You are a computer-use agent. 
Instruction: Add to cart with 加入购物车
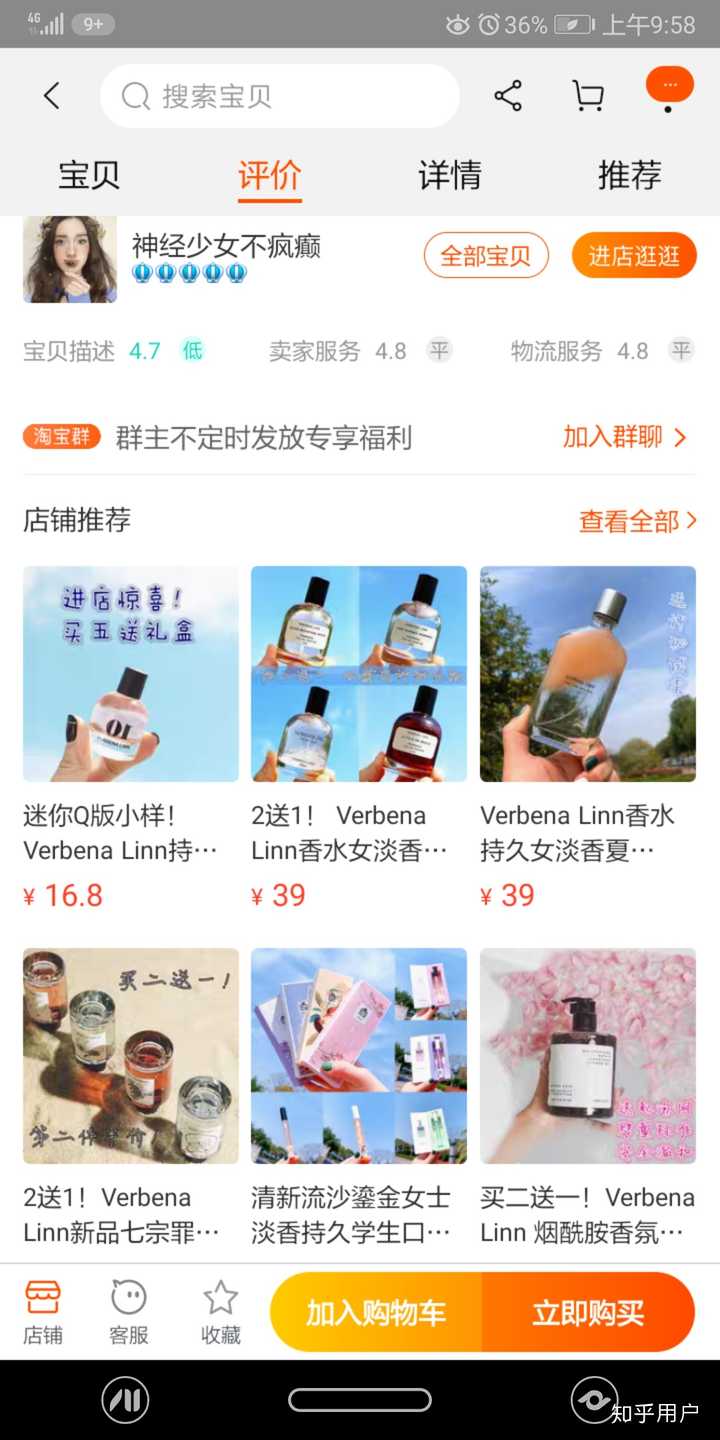[x=376, y=1313]
